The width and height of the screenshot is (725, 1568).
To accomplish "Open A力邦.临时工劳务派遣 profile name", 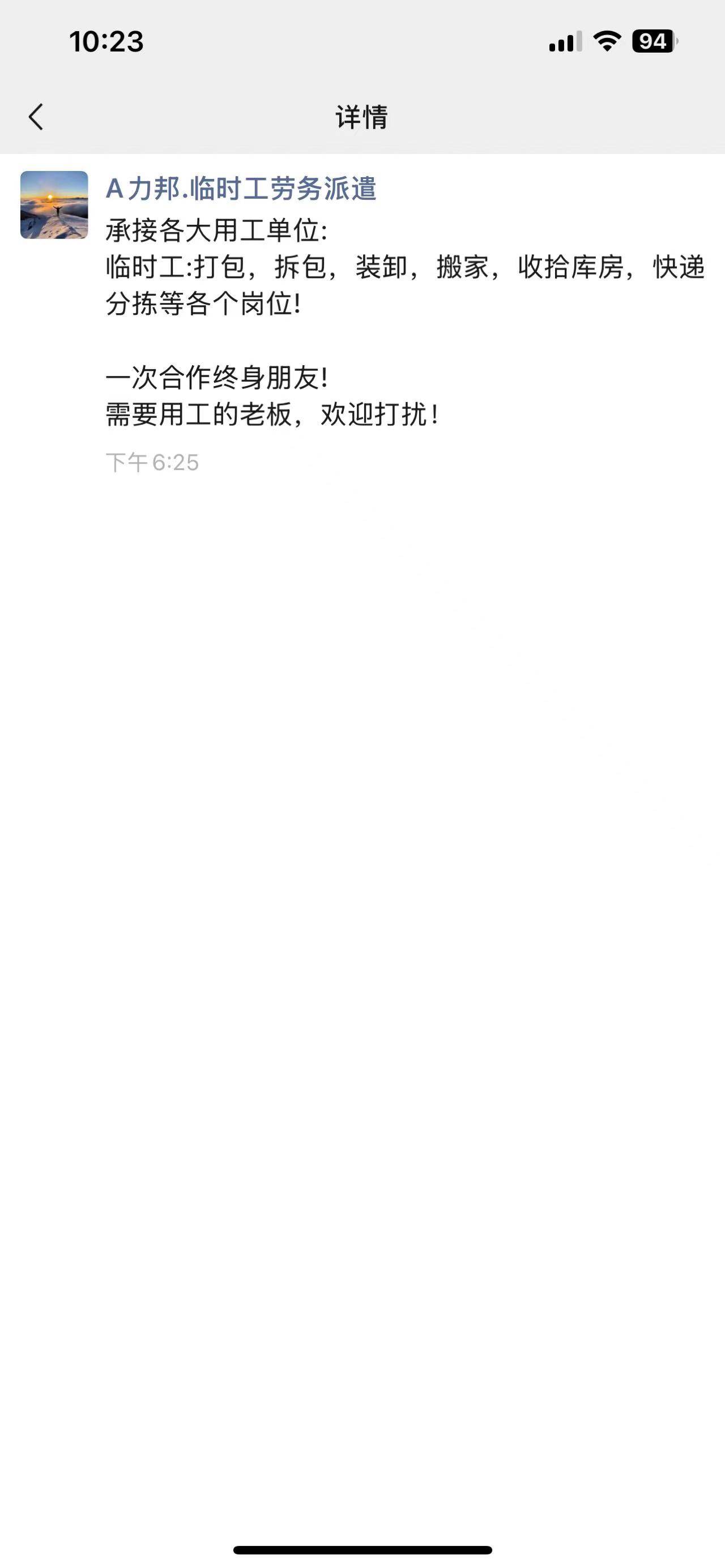I will (x=241, y=189).
